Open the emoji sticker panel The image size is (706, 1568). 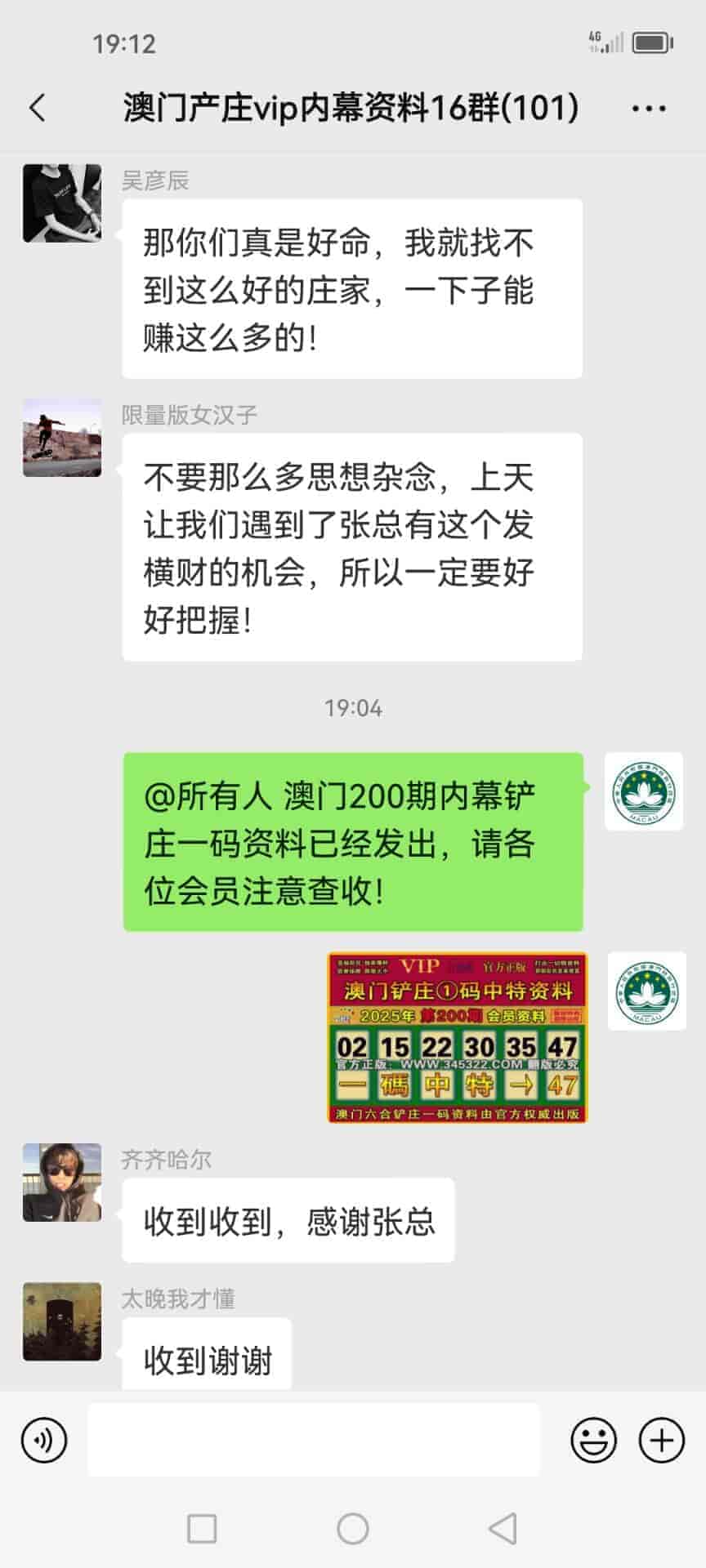click(x=593, y=1441)
